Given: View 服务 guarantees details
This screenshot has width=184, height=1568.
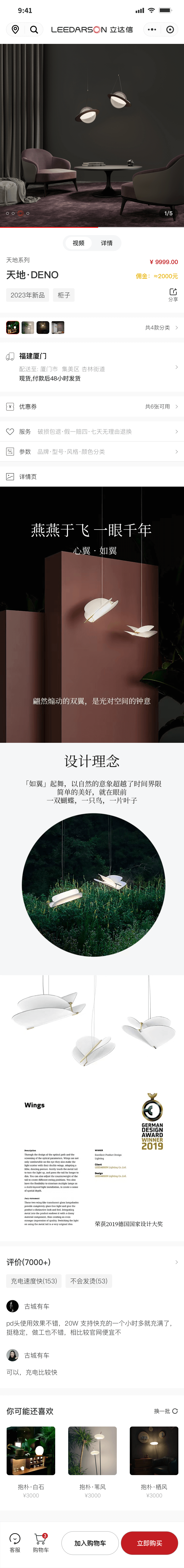Looking at the screenshot, I should [92, 431].
